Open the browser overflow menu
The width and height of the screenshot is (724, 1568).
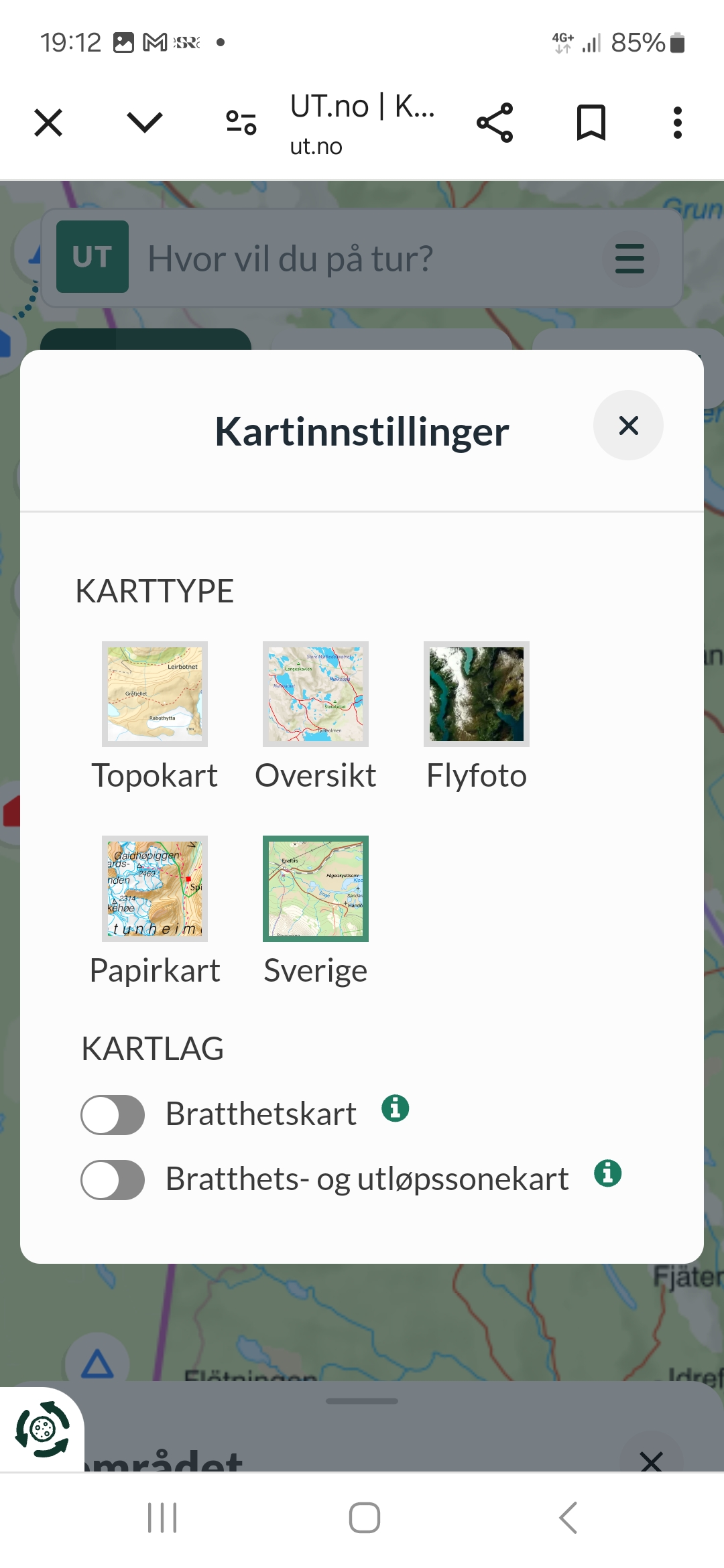pyautogui.click(x=678, y=123)
